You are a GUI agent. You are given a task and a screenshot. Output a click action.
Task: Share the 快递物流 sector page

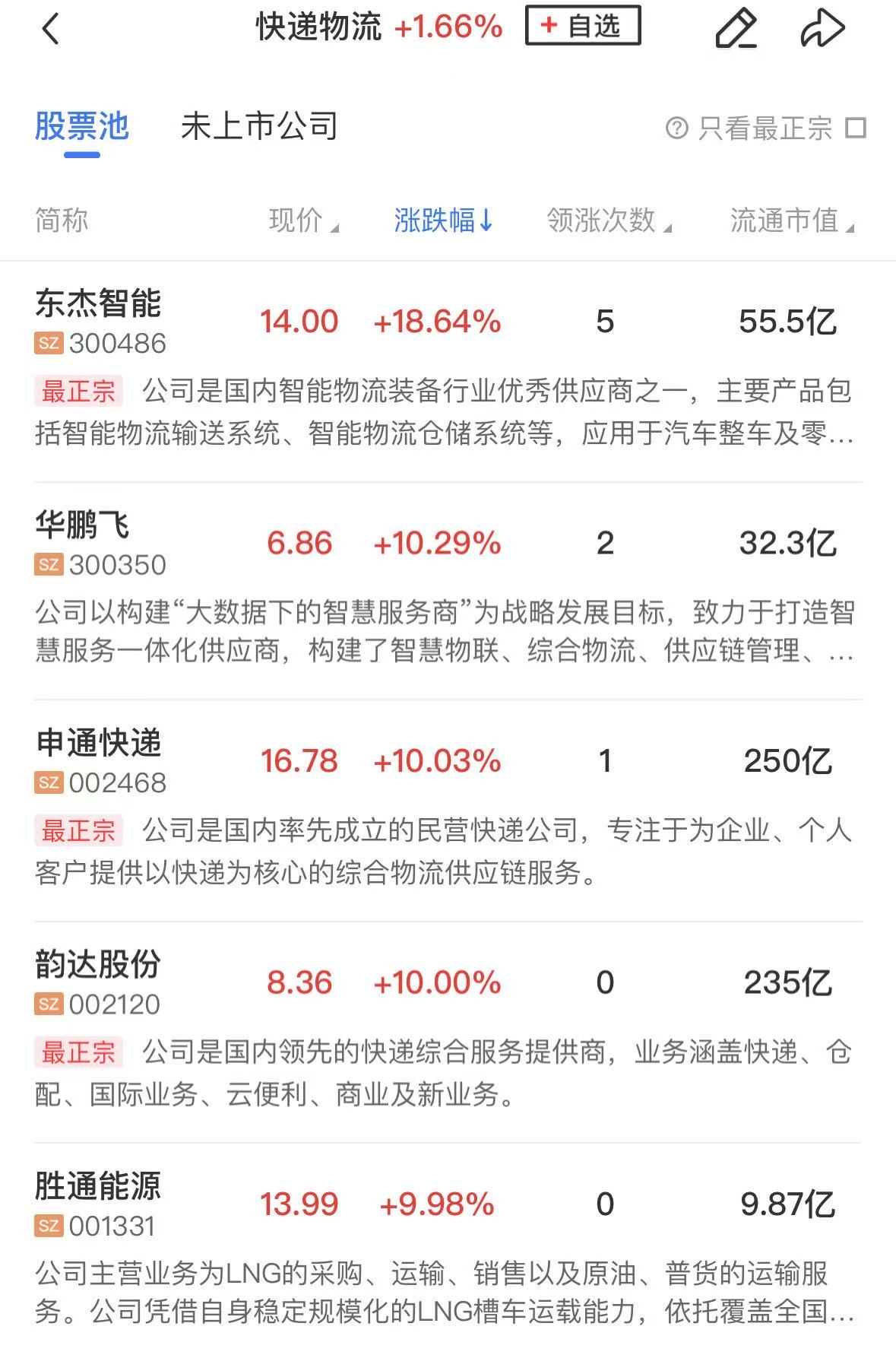[822, 29]
